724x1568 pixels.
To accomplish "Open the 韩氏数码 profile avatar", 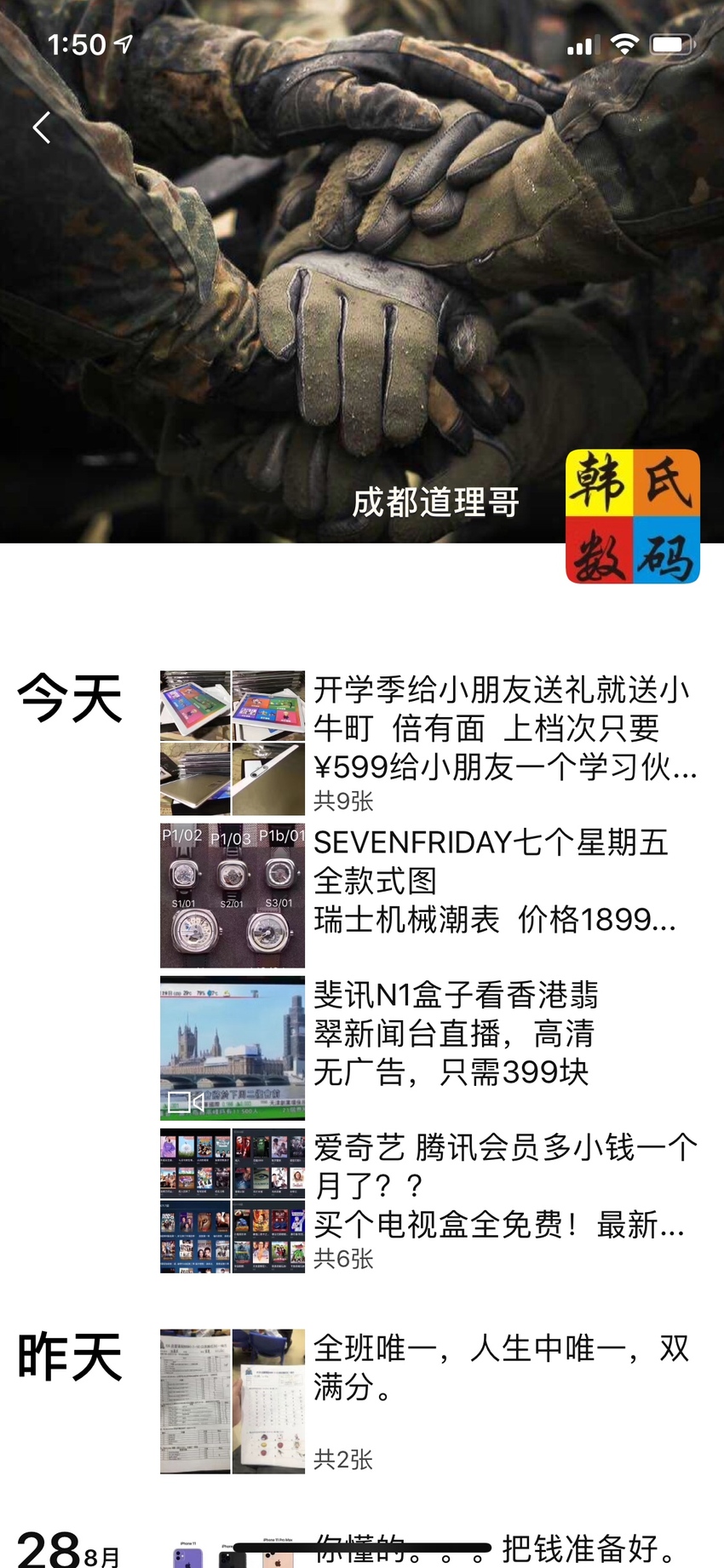I will (633, 516).
